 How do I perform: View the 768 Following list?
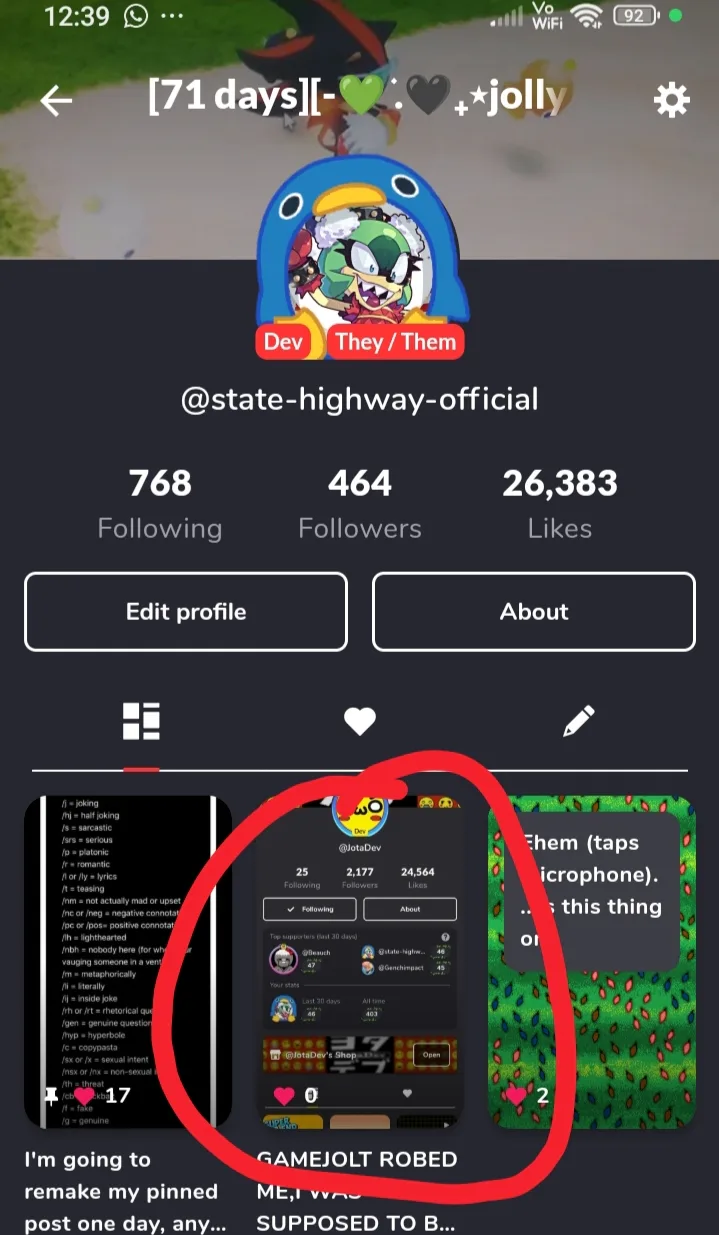point(160,504)
